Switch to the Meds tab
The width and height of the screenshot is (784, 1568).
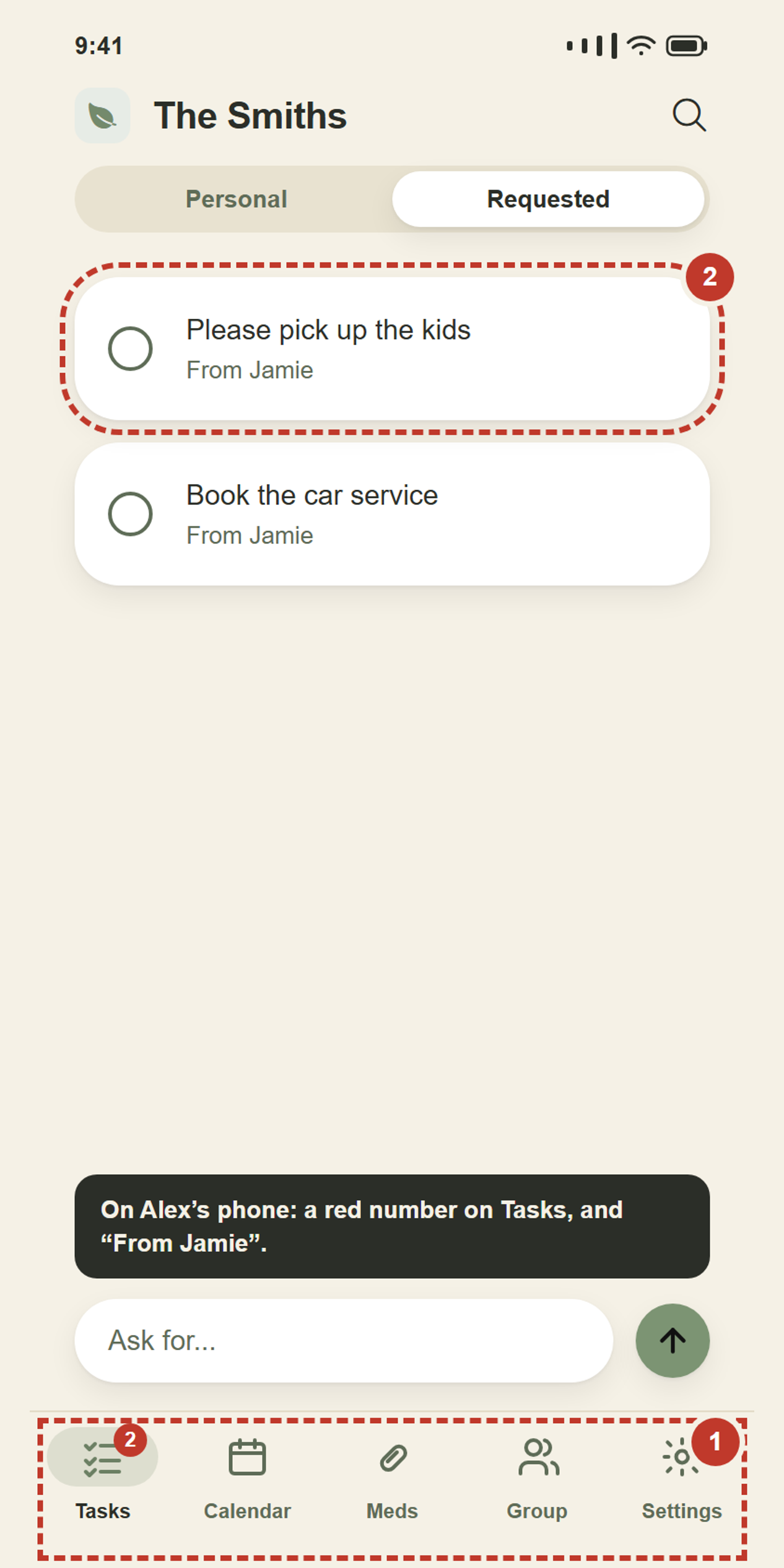pyautogui.click(x=392, y=1478)
